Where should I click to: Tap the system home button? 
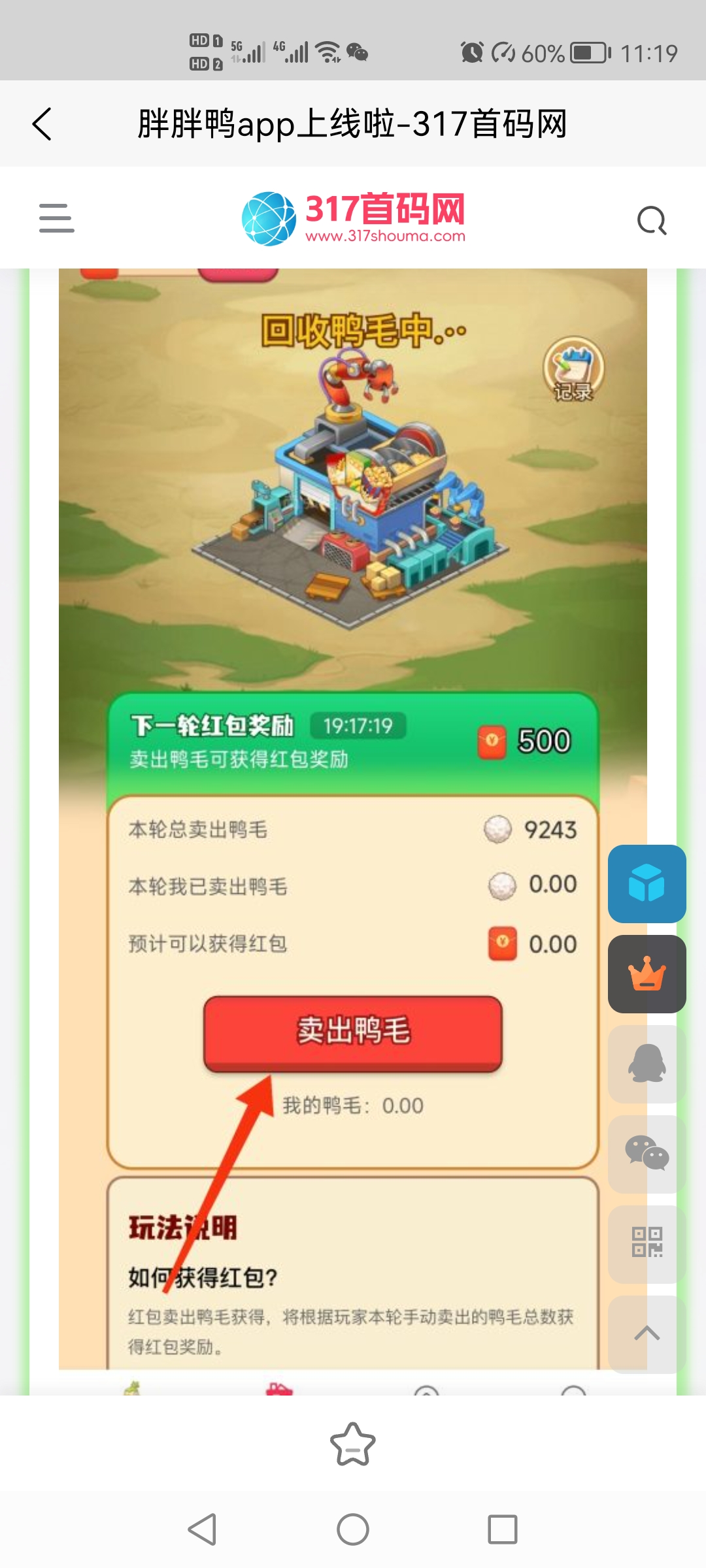pos(353,1529)
